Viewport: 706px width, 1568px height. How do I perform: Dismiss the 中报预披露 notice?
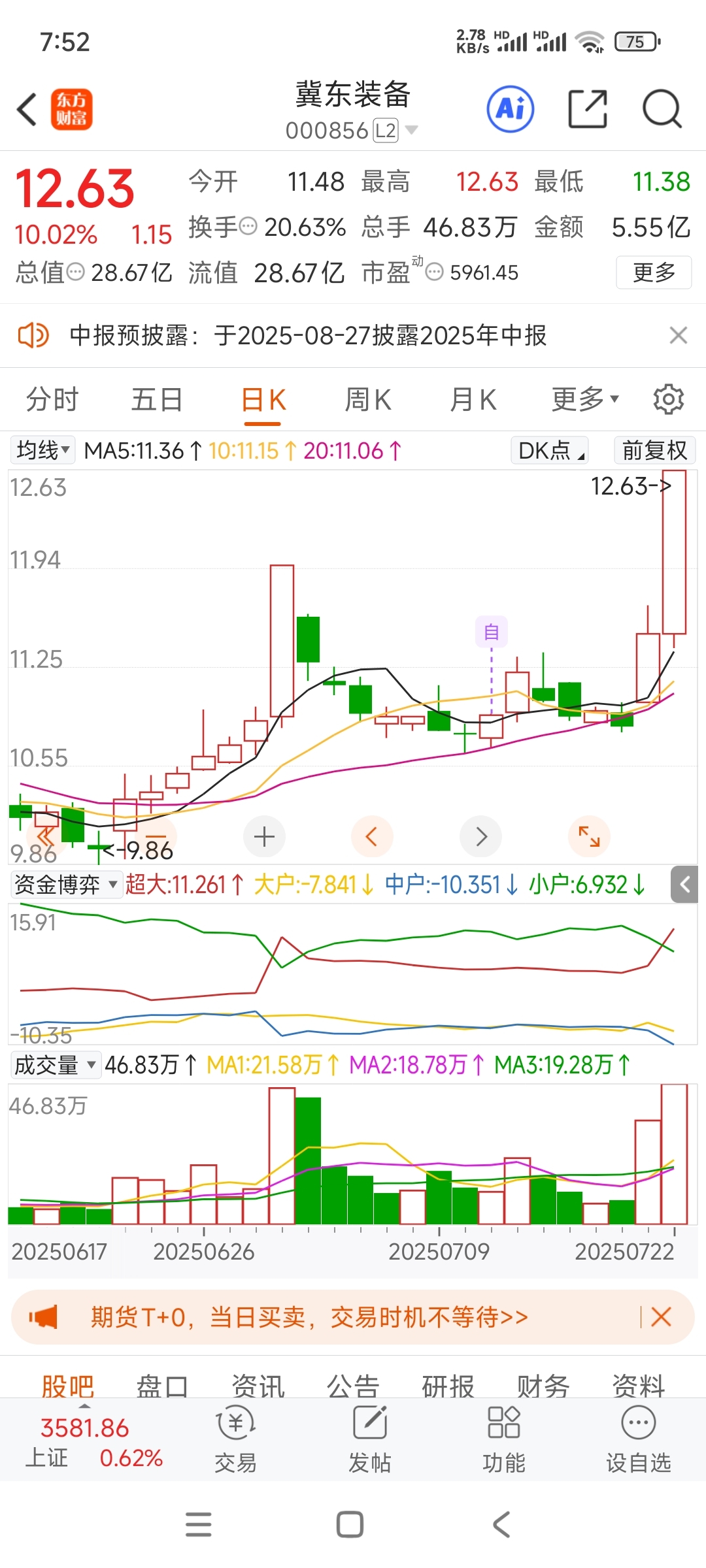point(679,335)
